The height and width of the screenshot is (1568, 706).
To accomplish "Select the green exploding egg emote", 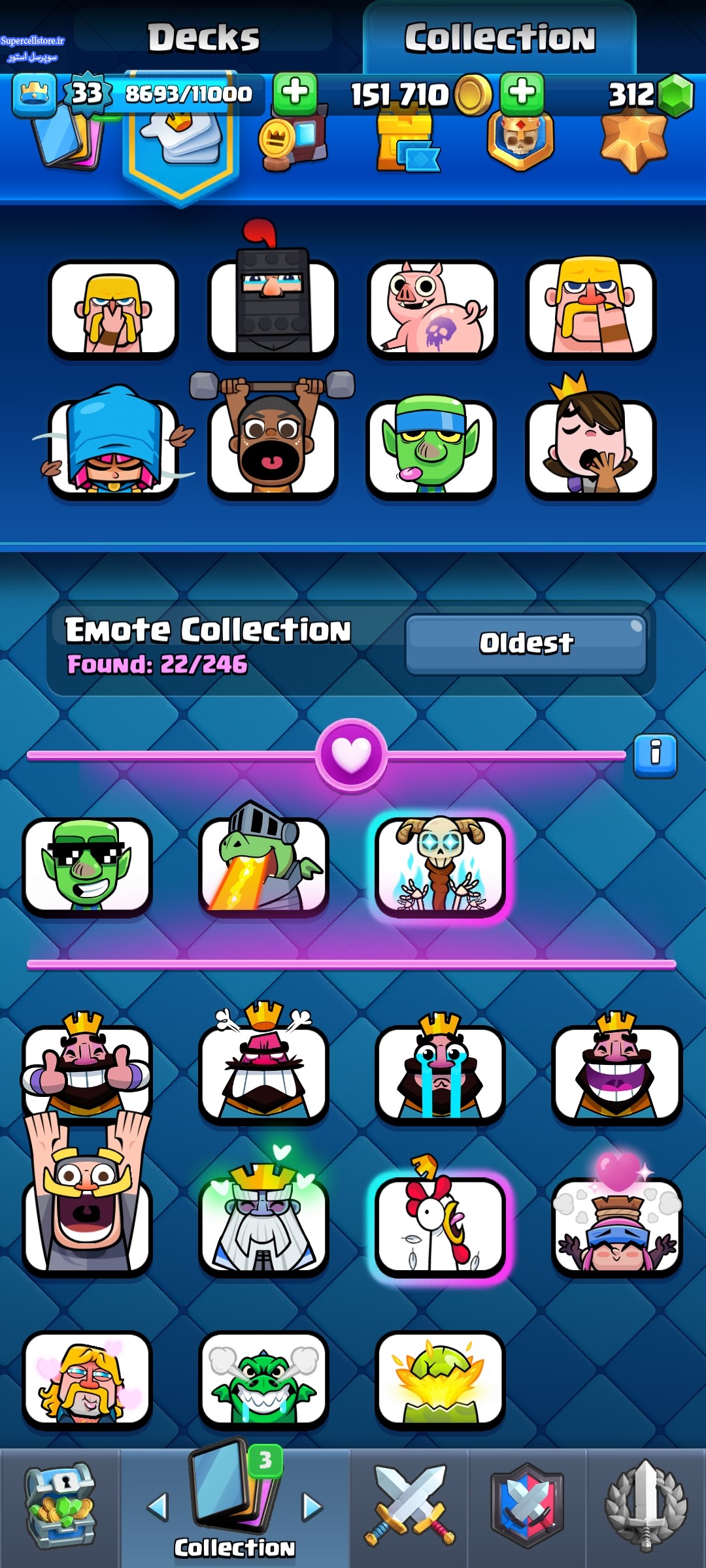I will 440,1379.
